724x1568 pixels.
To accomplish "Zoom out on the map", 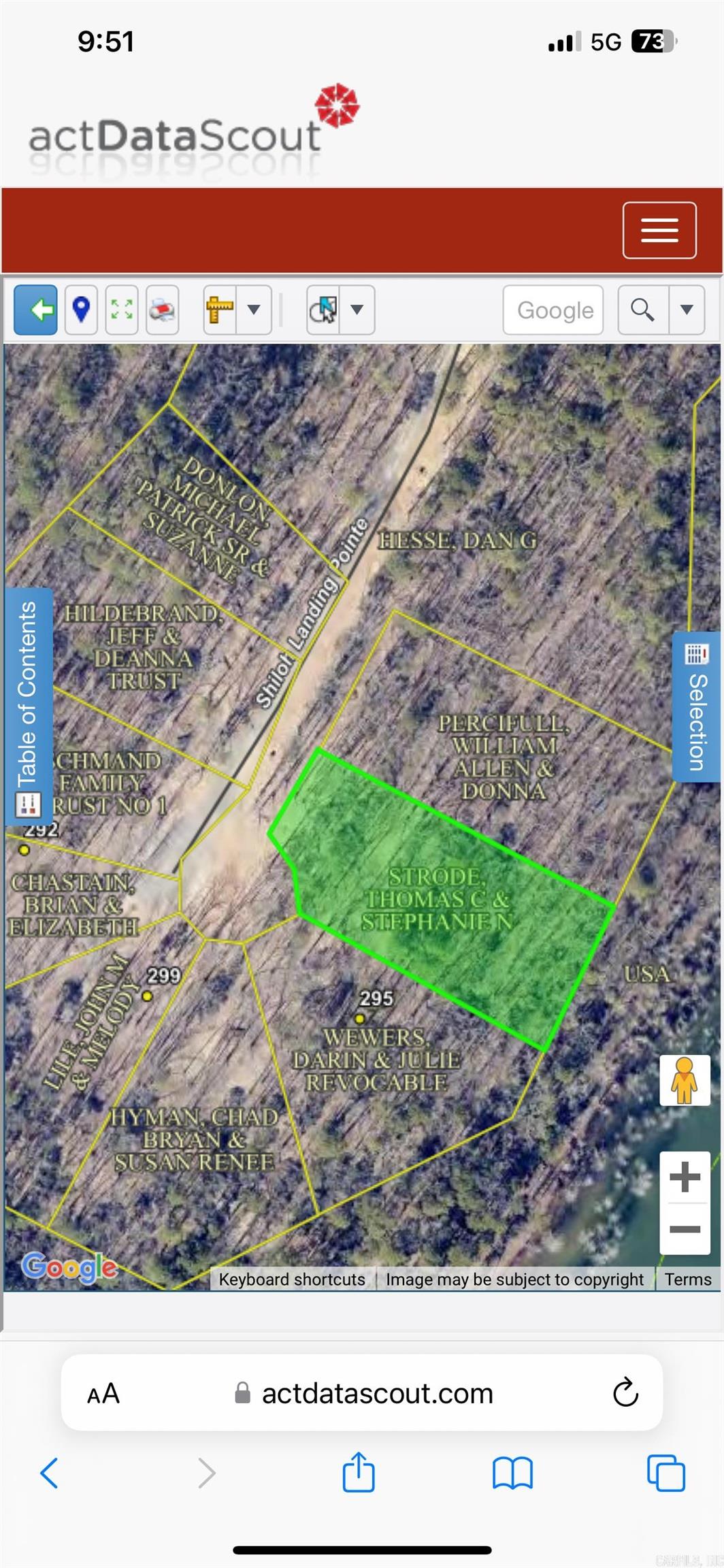I will pyautogui.click(x=685, y=1229).
